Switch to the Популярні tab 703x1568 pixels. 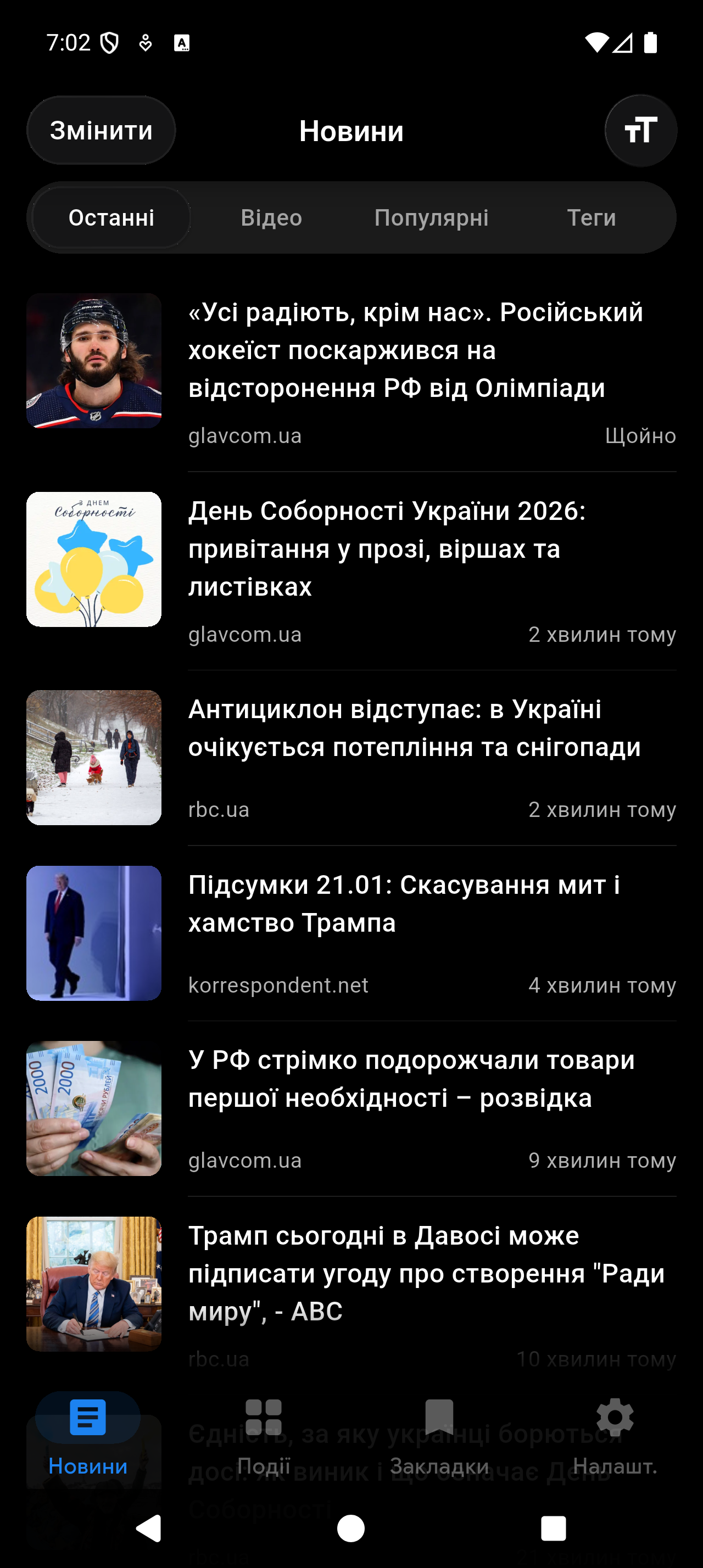(x=432, y=217)
